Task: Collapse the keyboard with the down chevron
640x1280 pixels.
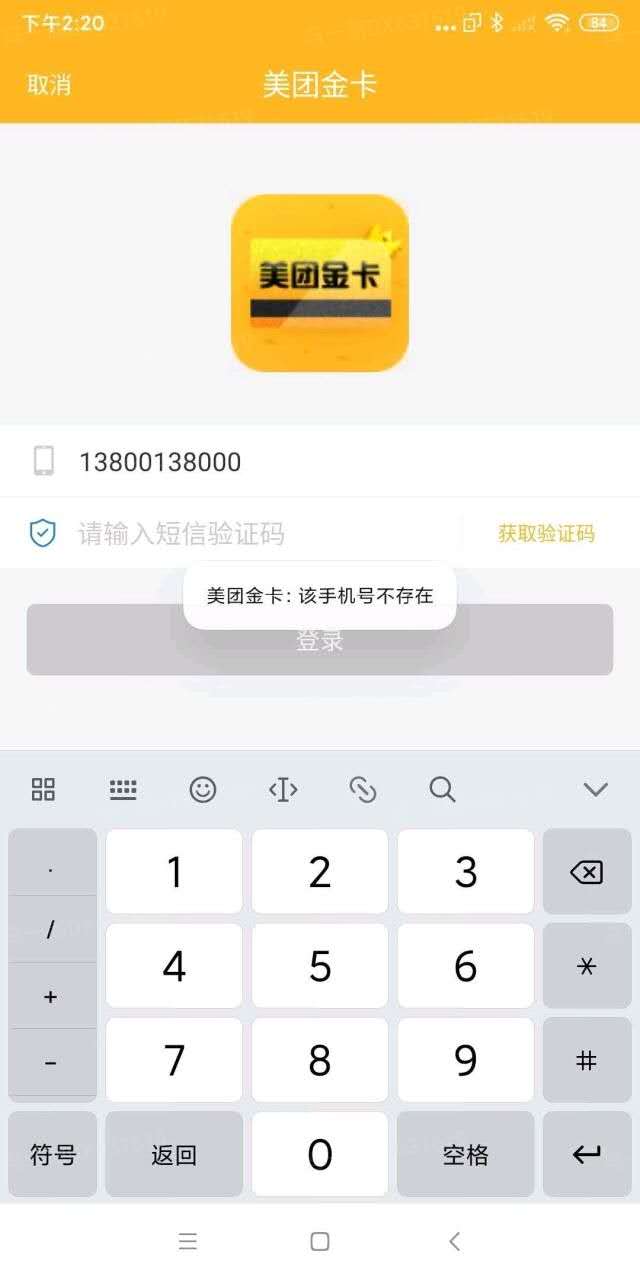Action: (x=595, y=790)
